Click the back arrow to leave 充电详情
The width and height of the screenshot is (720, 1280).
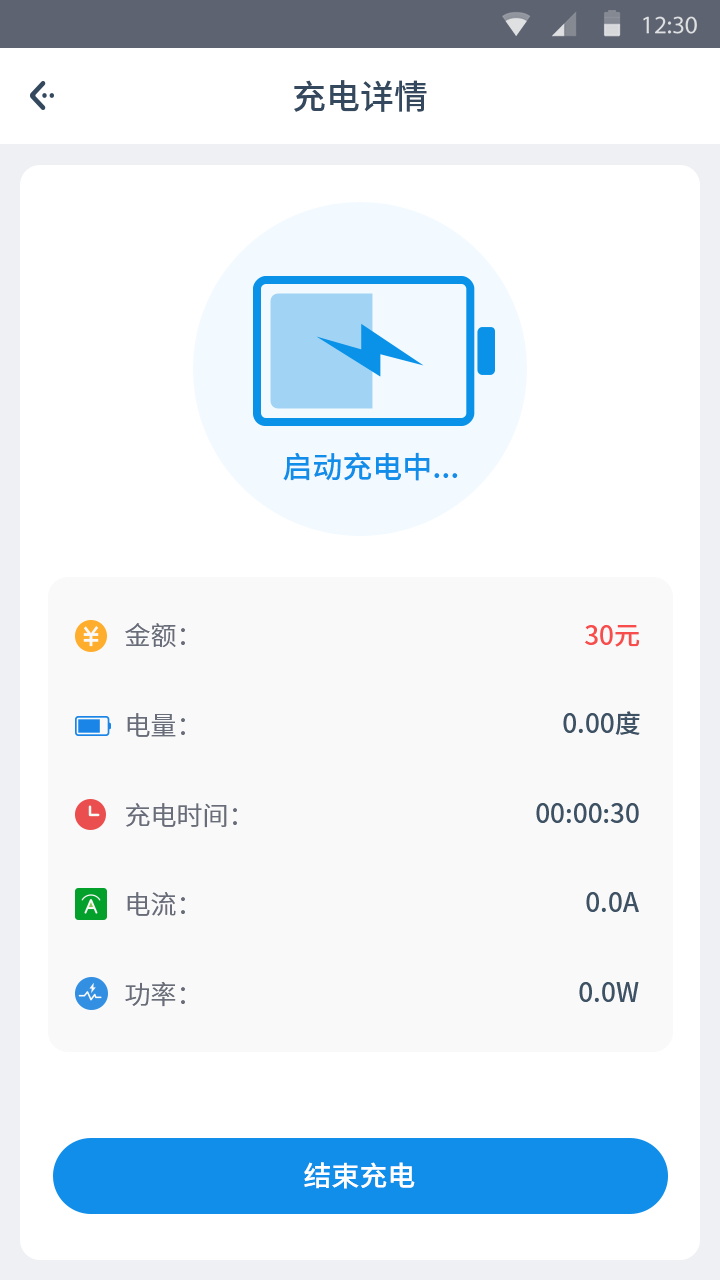point(42,95)
